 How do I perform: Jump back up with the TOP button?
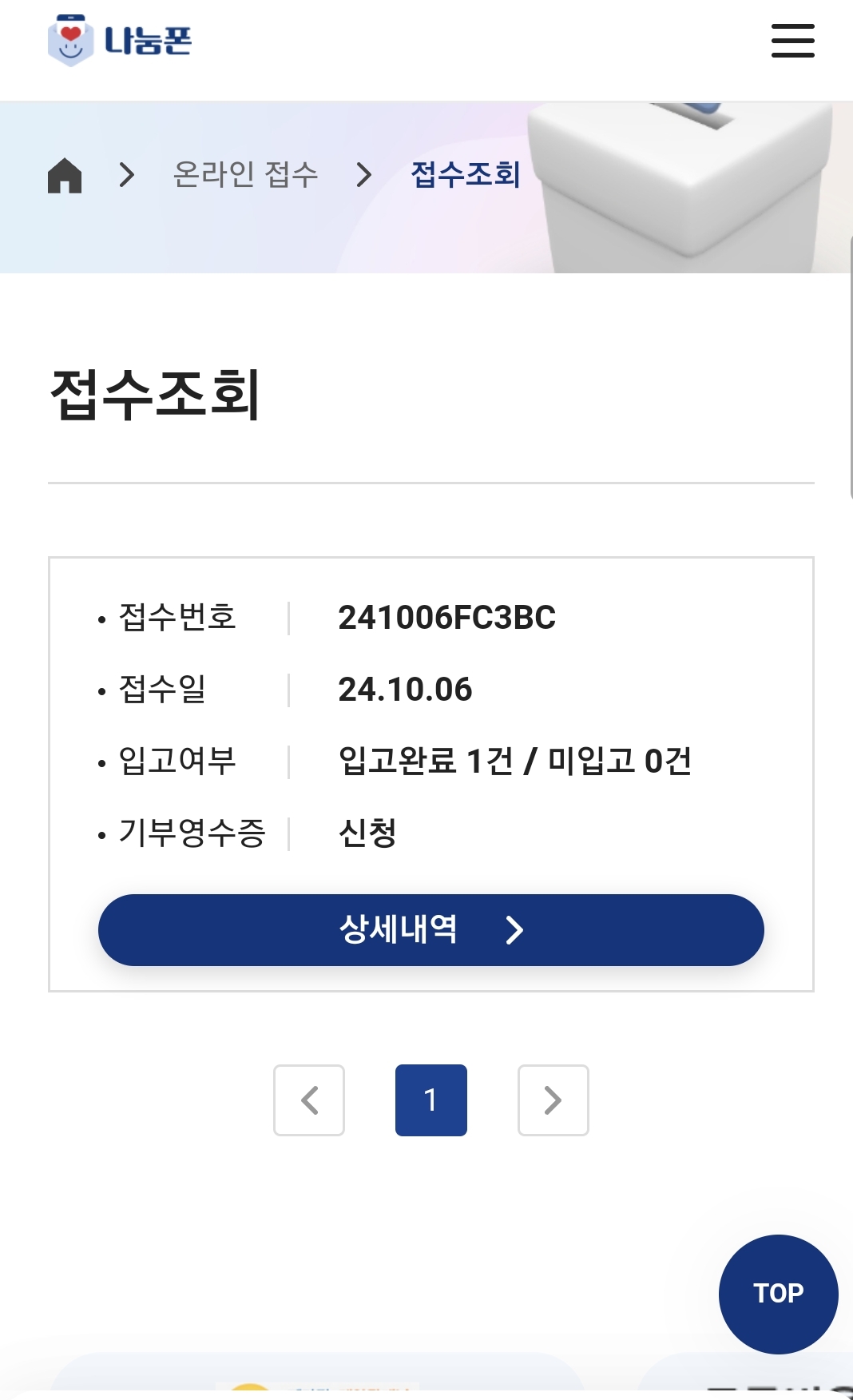[779, 1294]
